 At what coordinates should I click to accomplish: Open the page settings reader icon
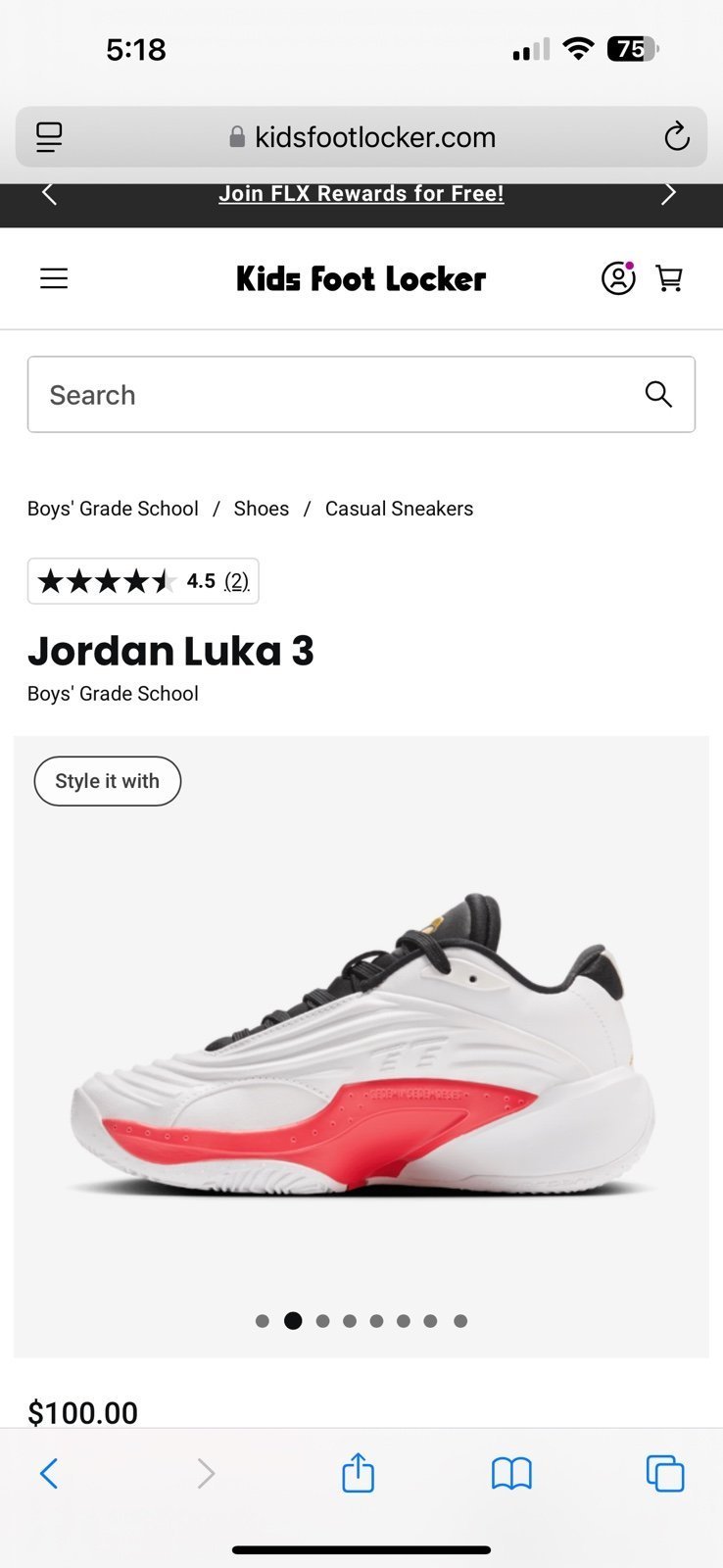49,137
